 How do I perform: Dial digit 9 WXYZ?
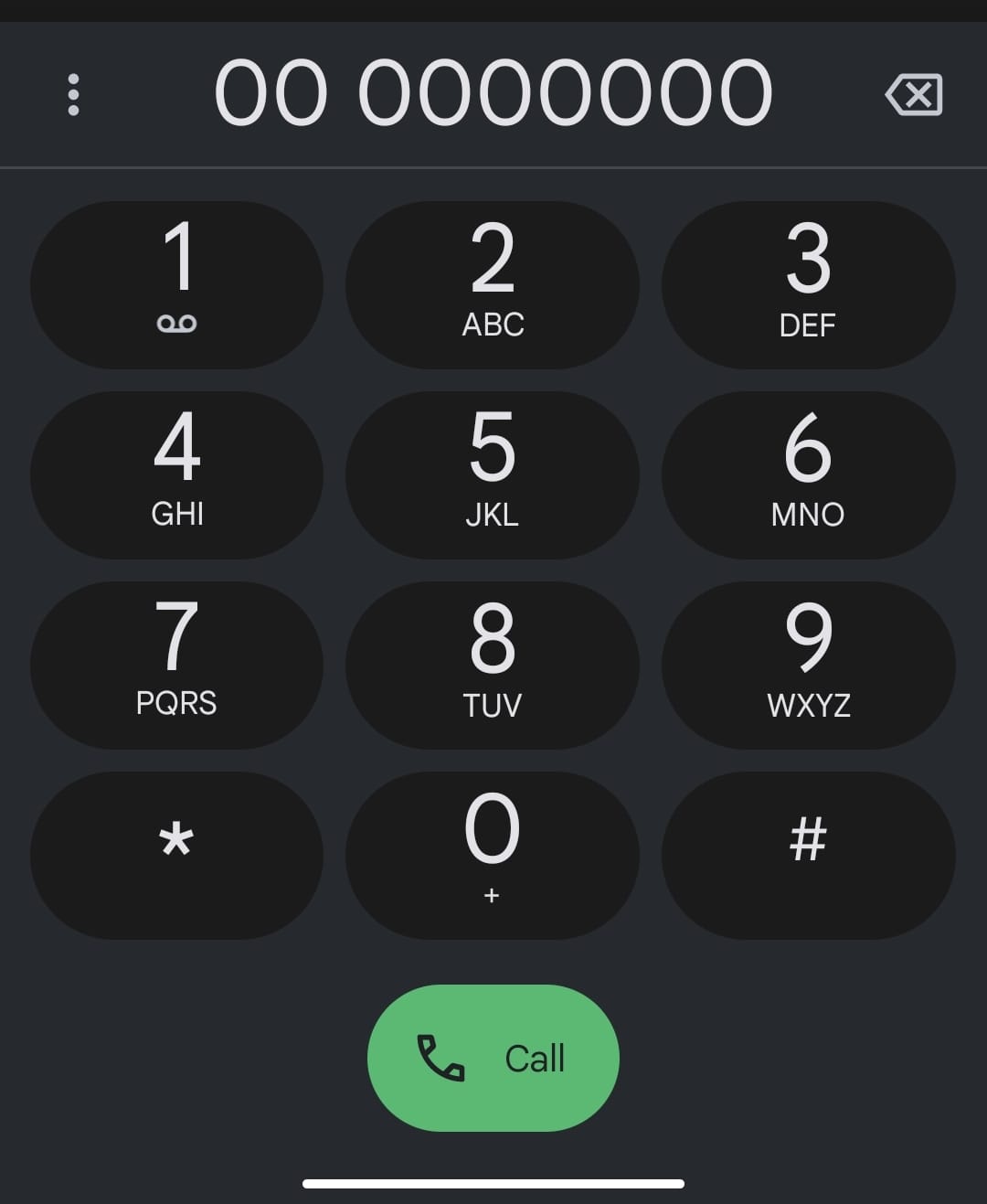(x=808, y=666)
